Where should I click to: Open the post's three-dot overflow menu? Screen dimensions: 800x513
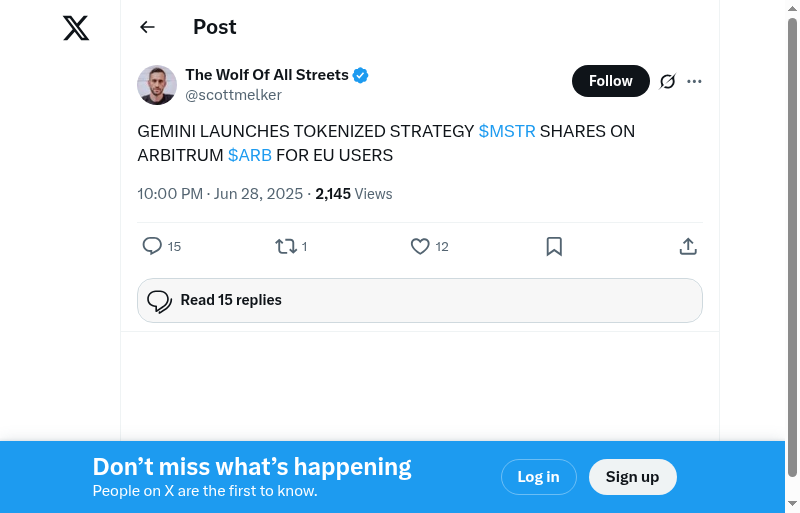[695, 81]
